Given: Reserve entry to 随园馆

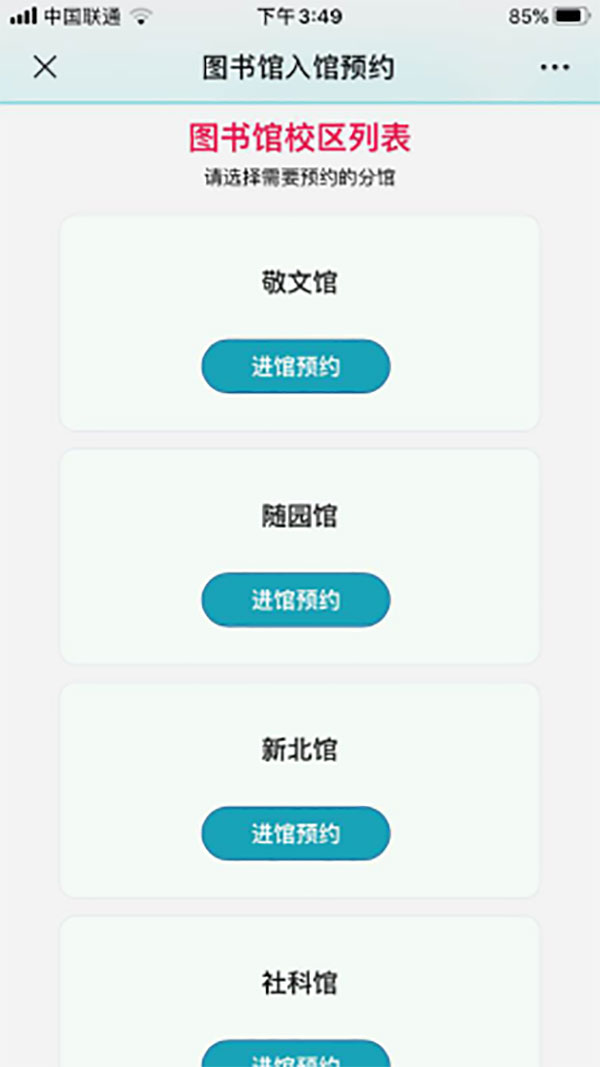Looking at the screenshot, I should tap(296, 600).
